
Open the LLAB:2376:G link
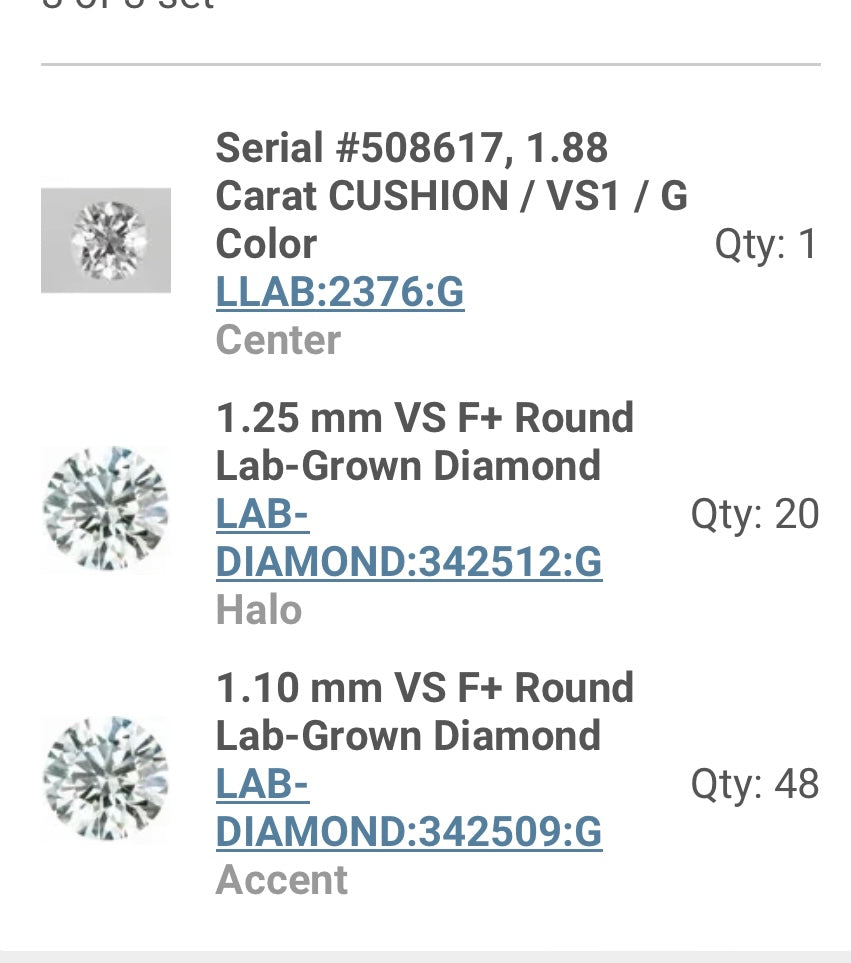(340, 293)
